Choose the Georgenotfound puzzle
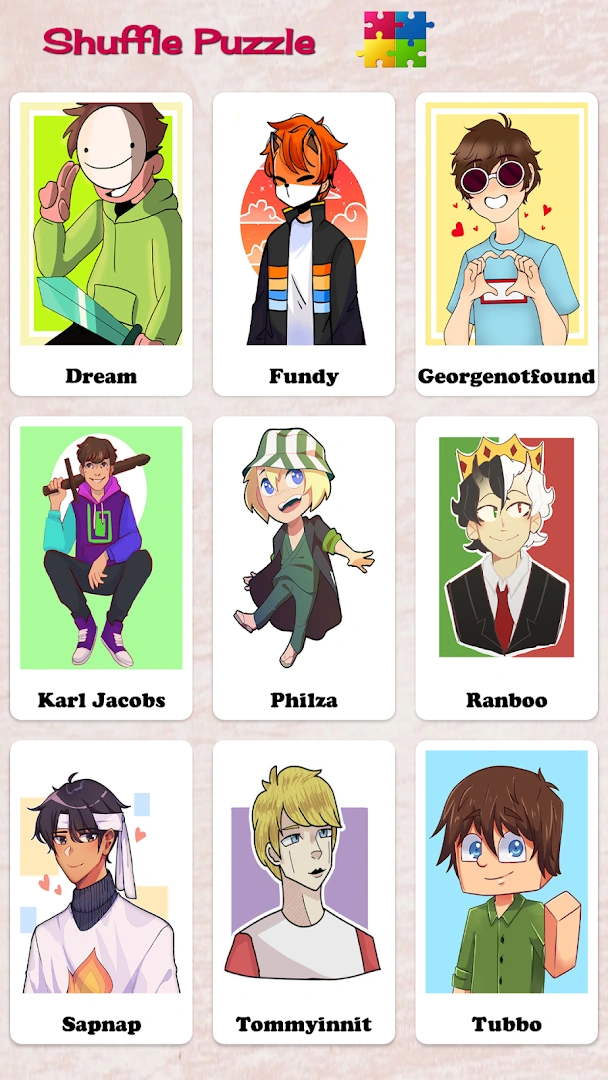Screen dimensions: 608x1080 [x=506, y=244]
